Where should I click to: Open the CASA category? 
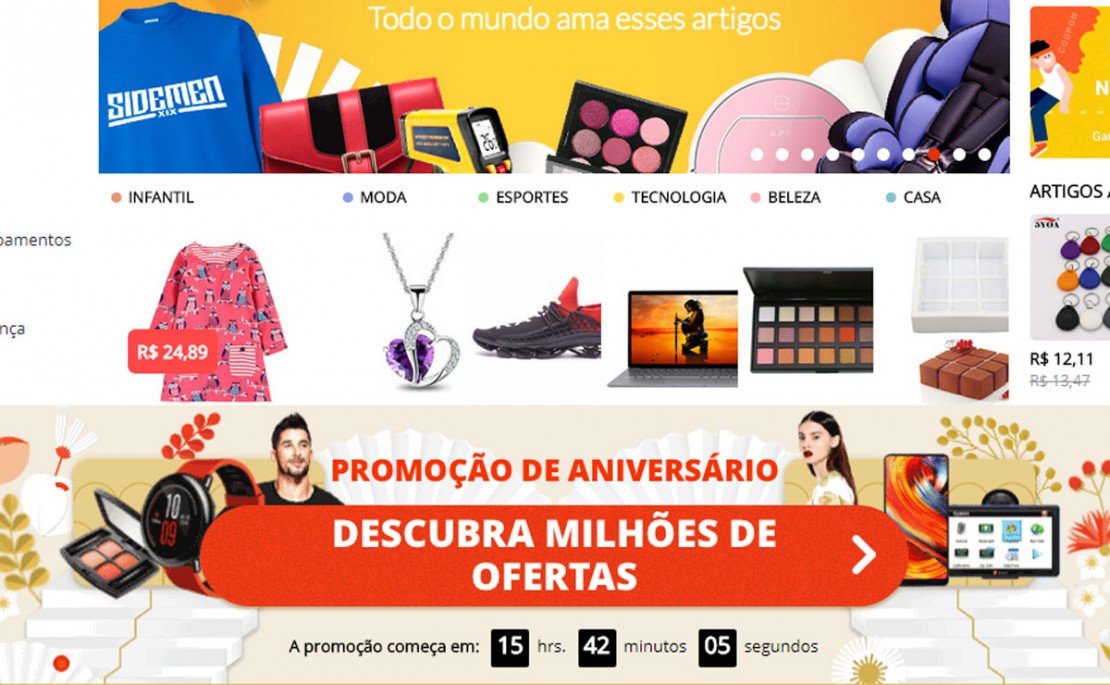[x=921, y=198]
